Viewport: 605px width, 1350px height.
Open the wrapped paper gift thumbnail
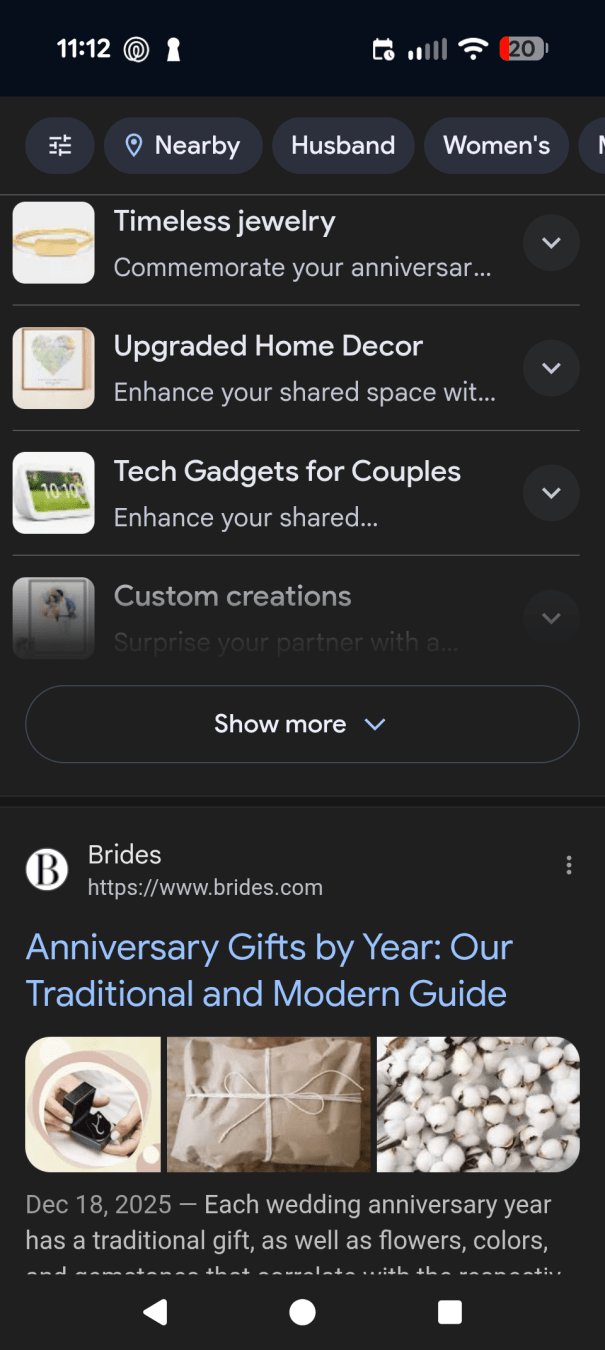[x=269, y=1104]
